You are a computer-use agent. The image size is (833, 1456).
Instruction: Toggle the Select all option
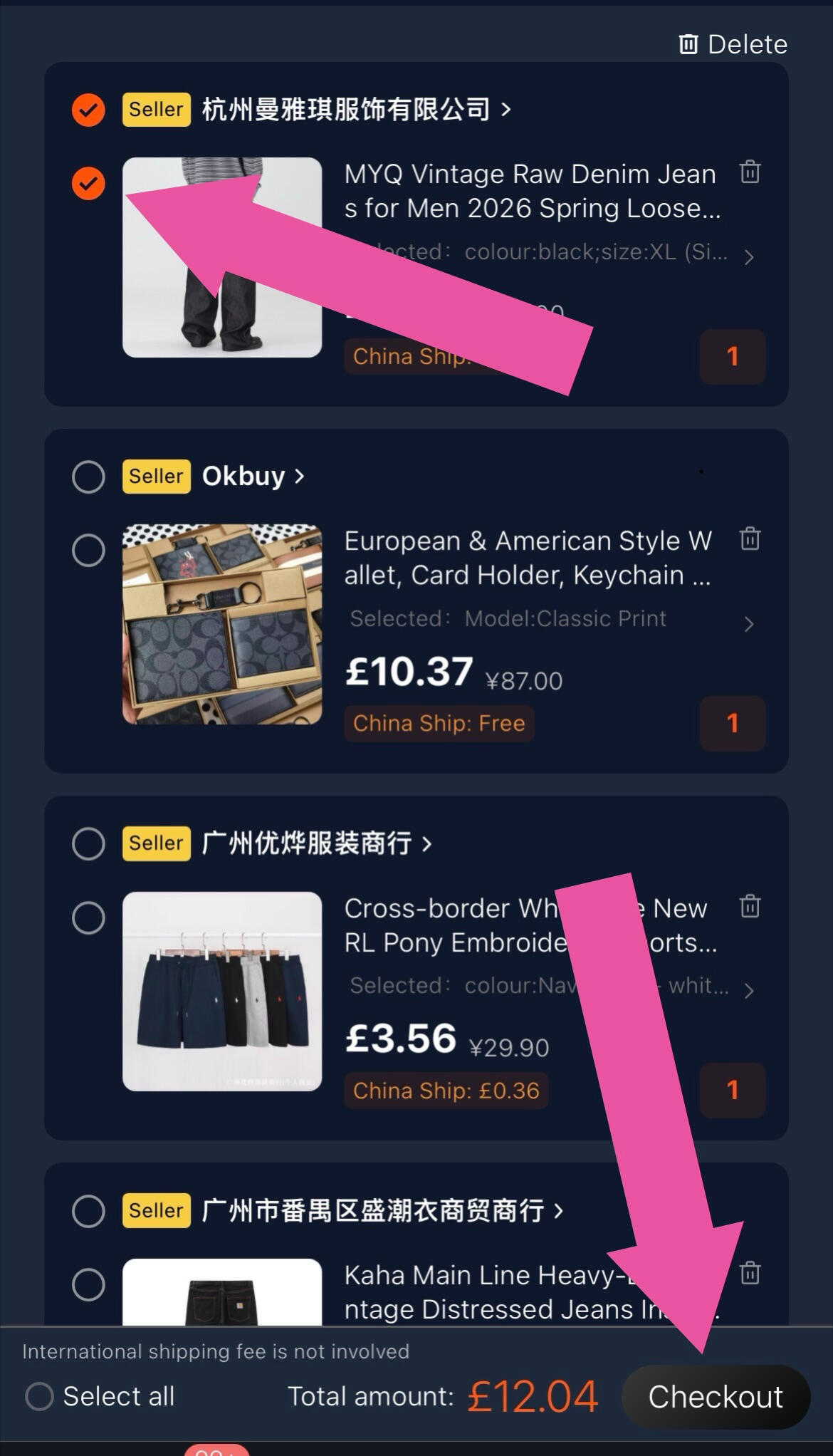(40, 1396)
